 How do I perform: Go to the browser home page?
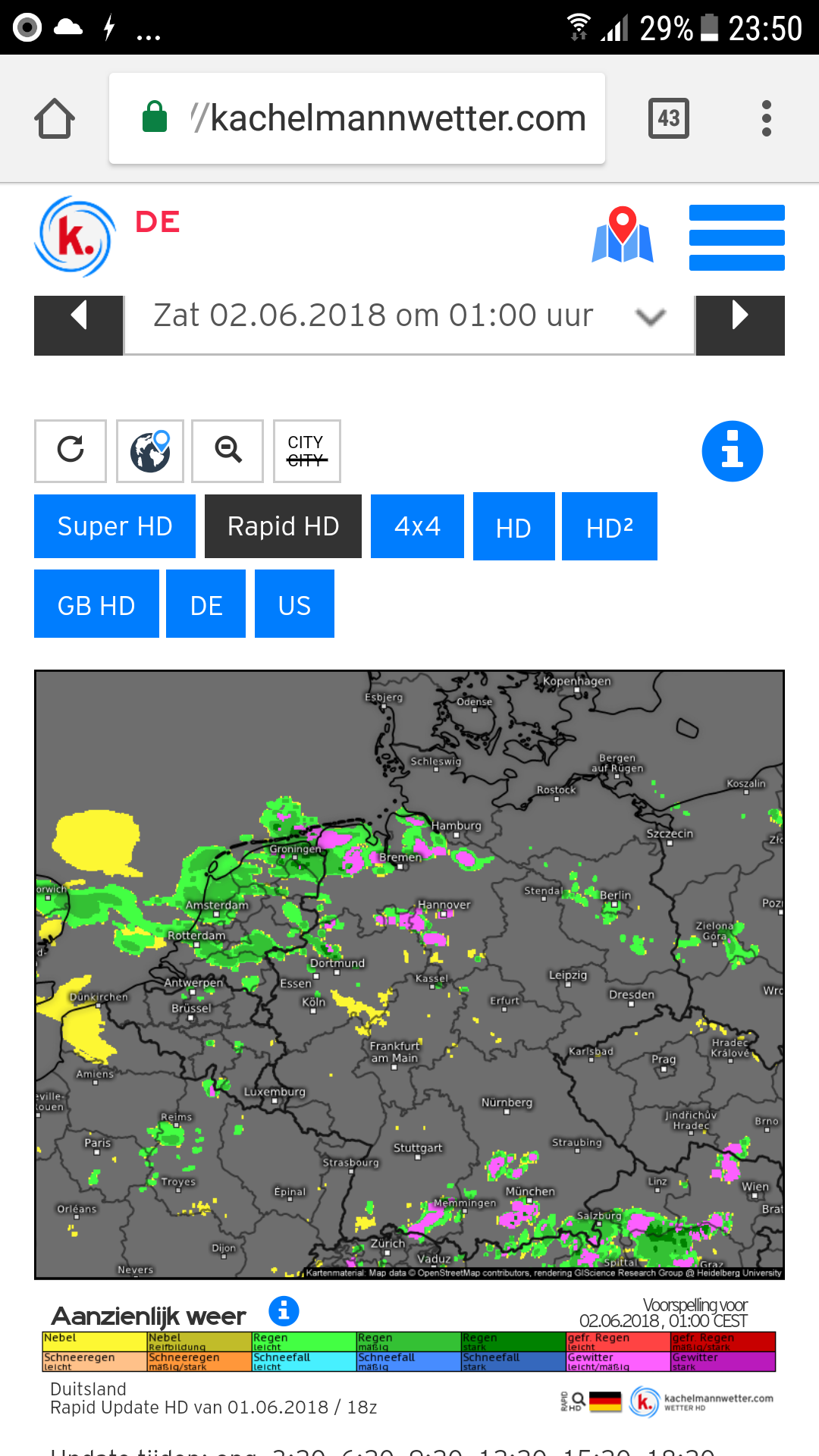tap(55, 118)
